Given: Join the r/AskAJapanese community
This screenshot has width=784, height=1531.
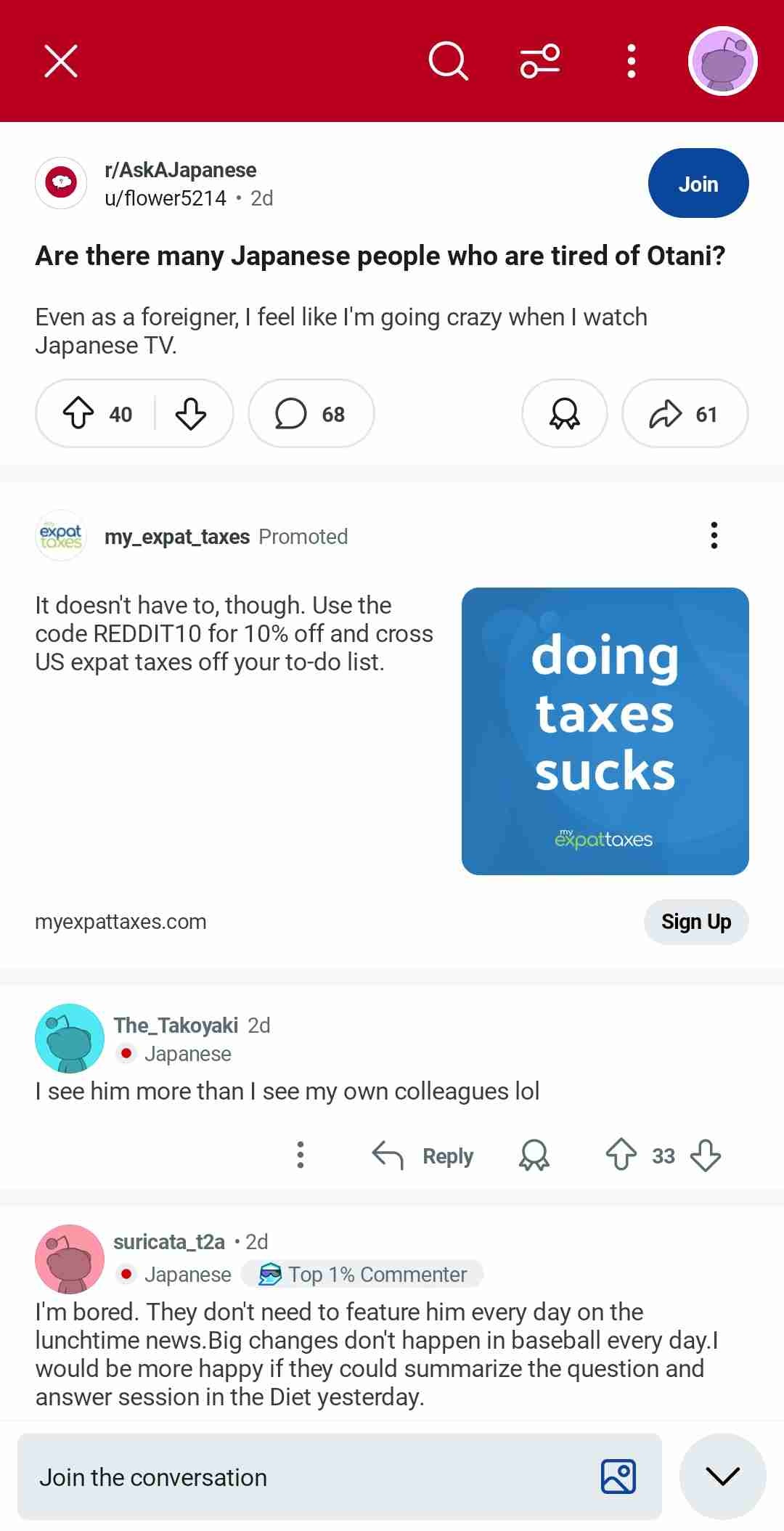Looking at the screenshot, I should tap(698, 184).
